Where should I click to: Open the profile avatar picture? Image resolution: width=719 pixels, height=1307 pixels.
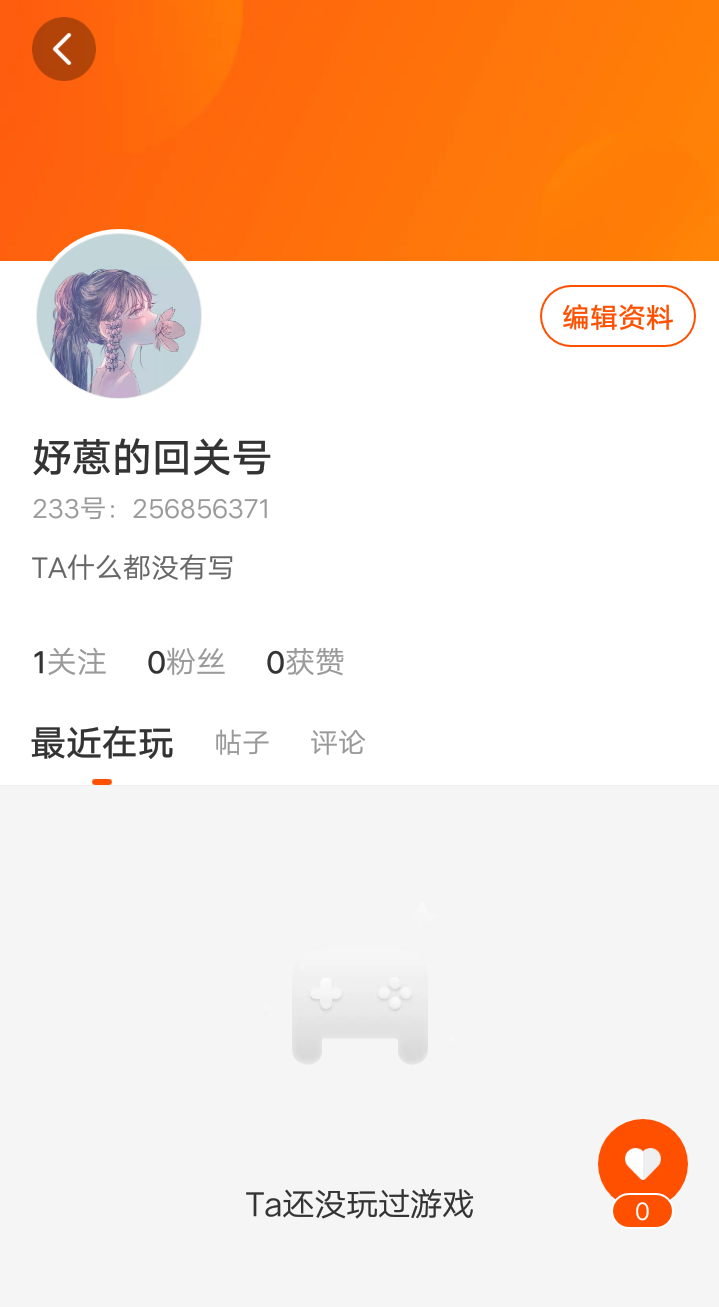pos(119,315)
